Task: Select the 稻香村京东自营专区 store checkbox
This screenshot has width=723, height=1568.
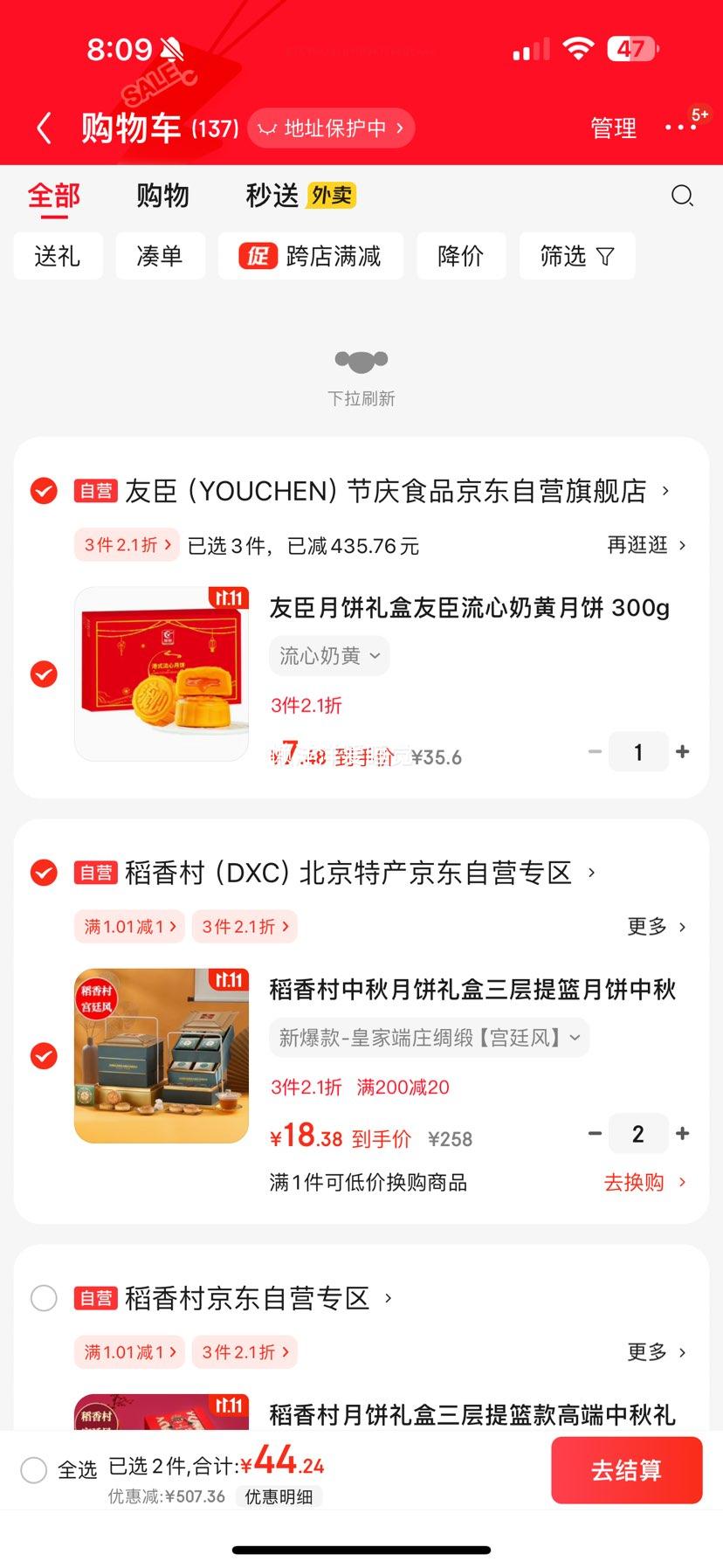Action: [44, 1298]
